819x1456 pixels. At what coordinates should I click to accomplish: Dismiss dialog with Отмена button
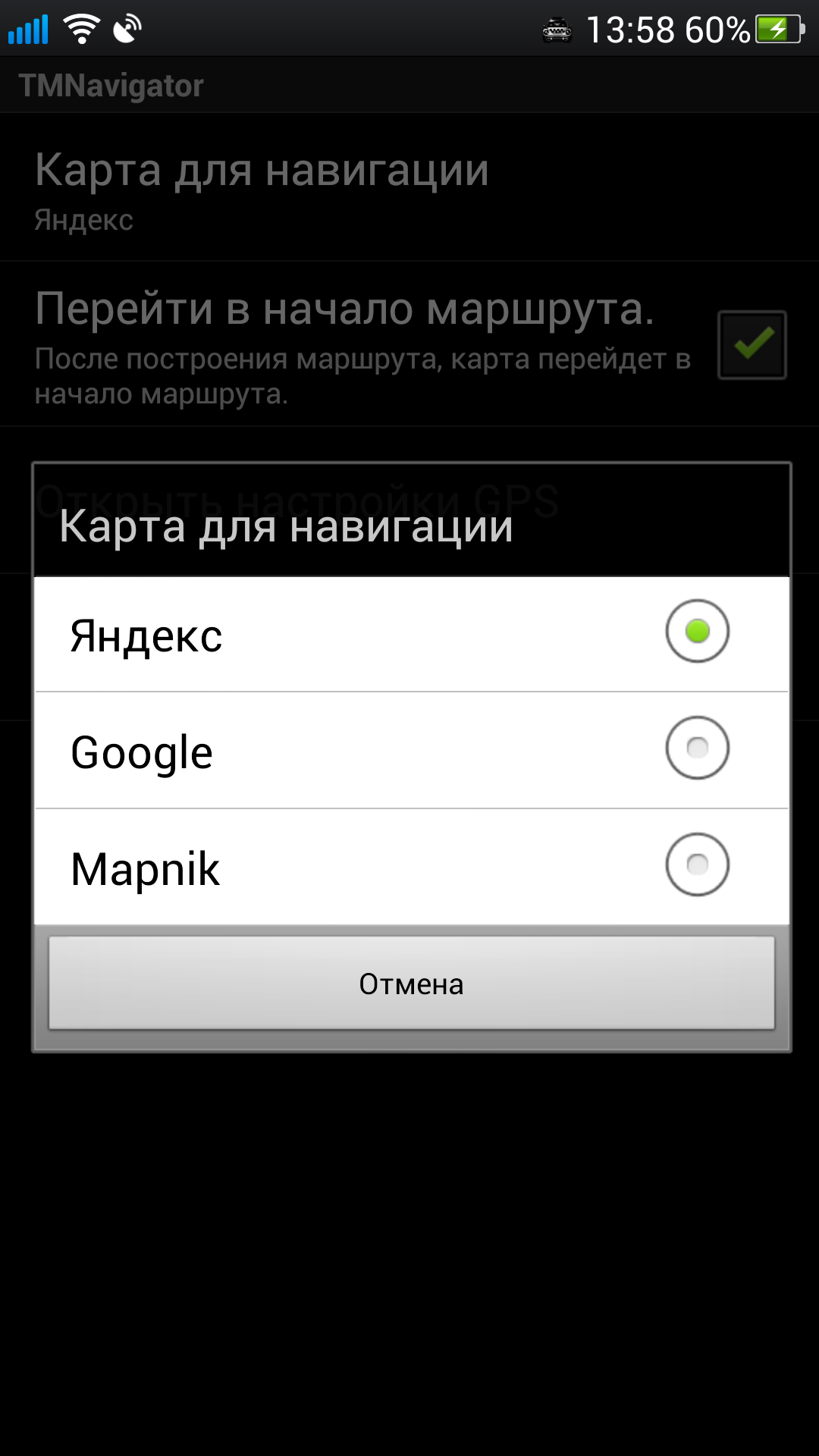click(411, 984)
